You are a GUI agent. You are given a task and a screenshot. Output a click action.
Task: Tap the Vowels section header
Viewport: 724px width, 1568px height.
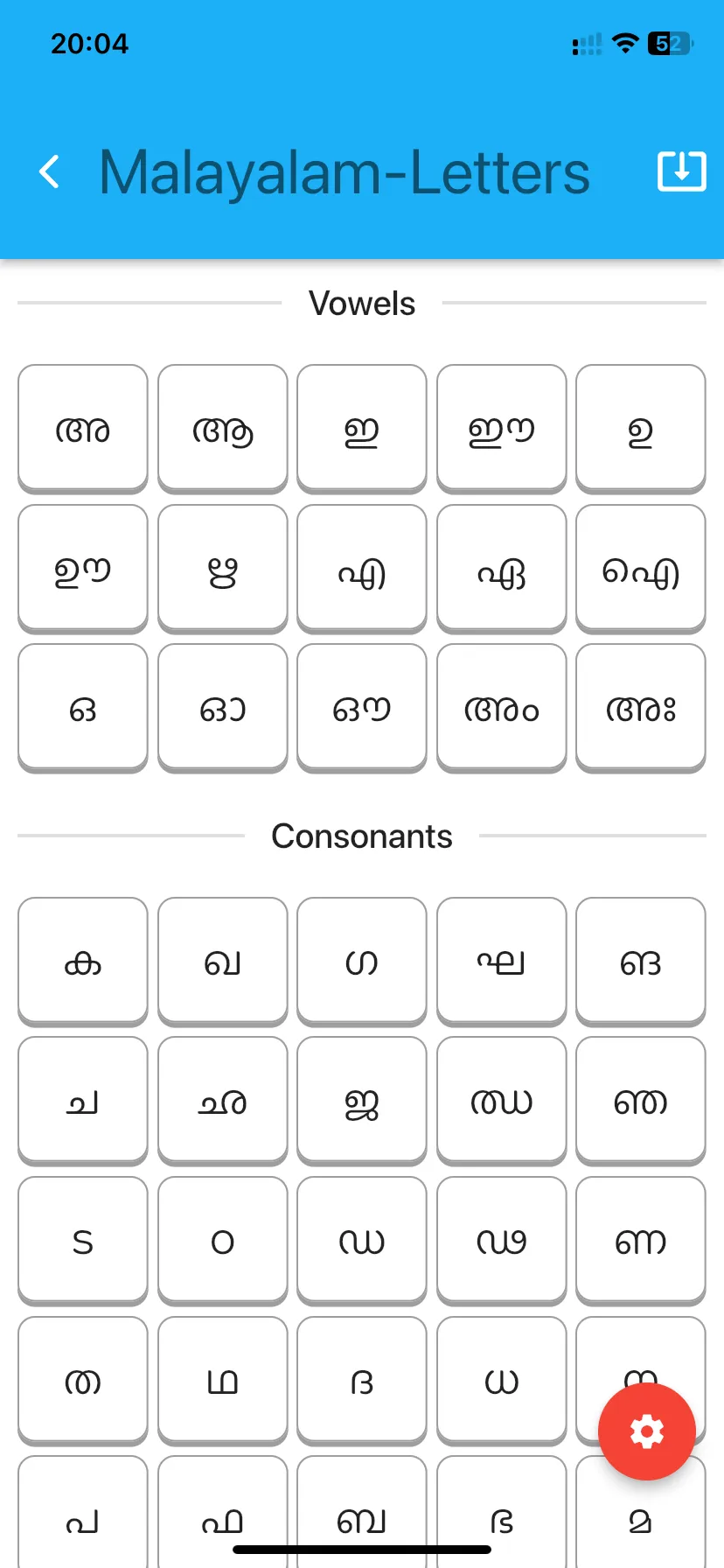pos(361,303)
